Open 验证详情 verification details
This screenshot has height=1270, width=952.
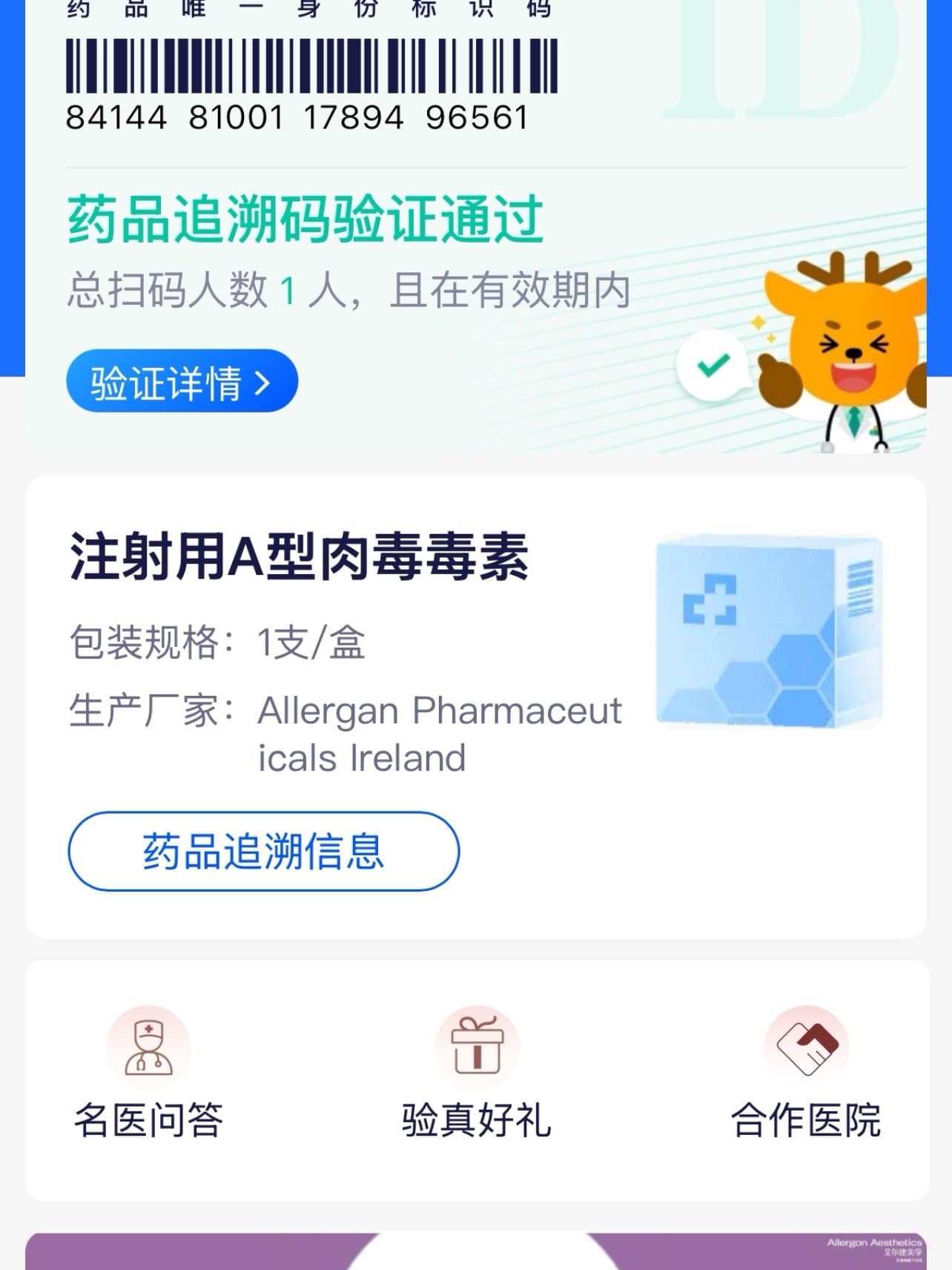[182, 381]
